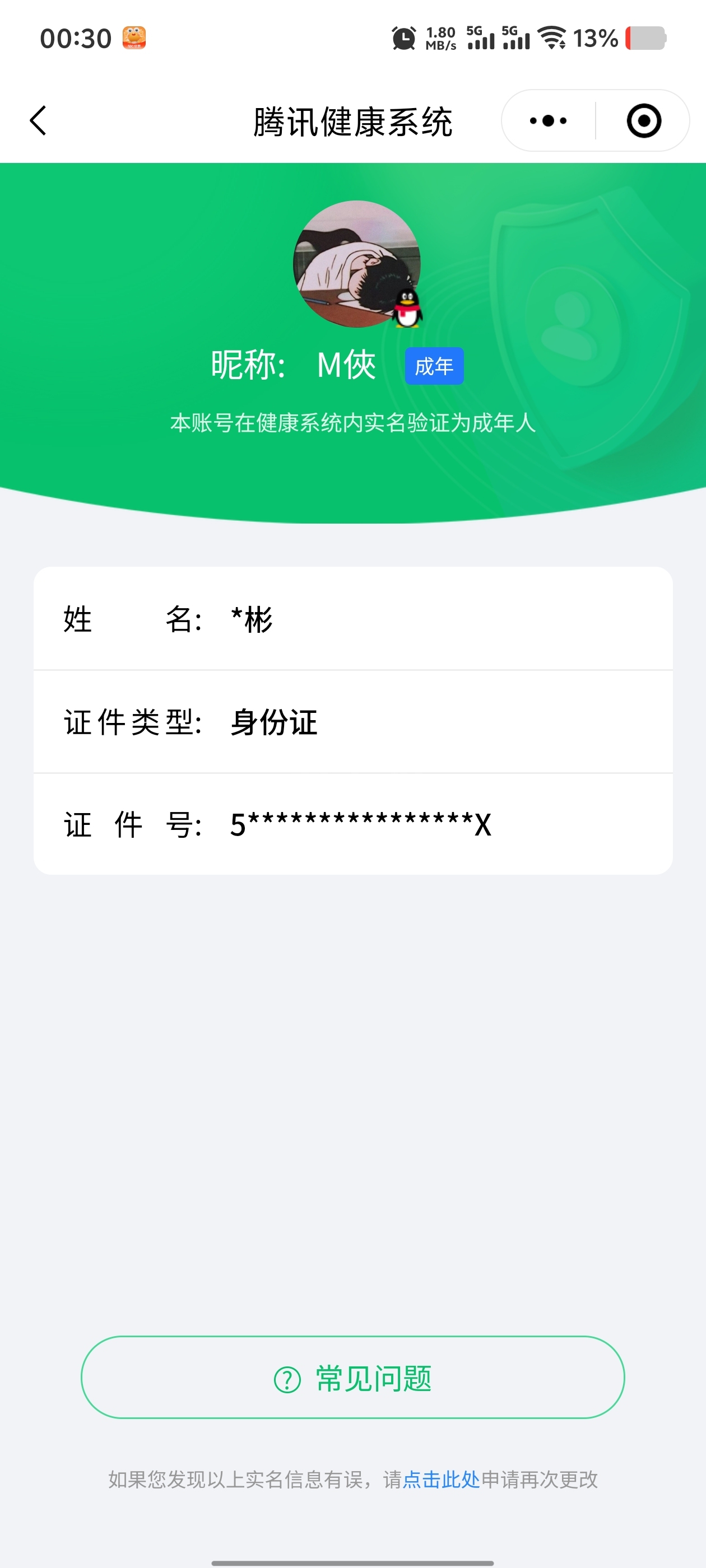Close the mini program with the circle button
This screenshot has width=706, height=1568.
coord(643,120)
